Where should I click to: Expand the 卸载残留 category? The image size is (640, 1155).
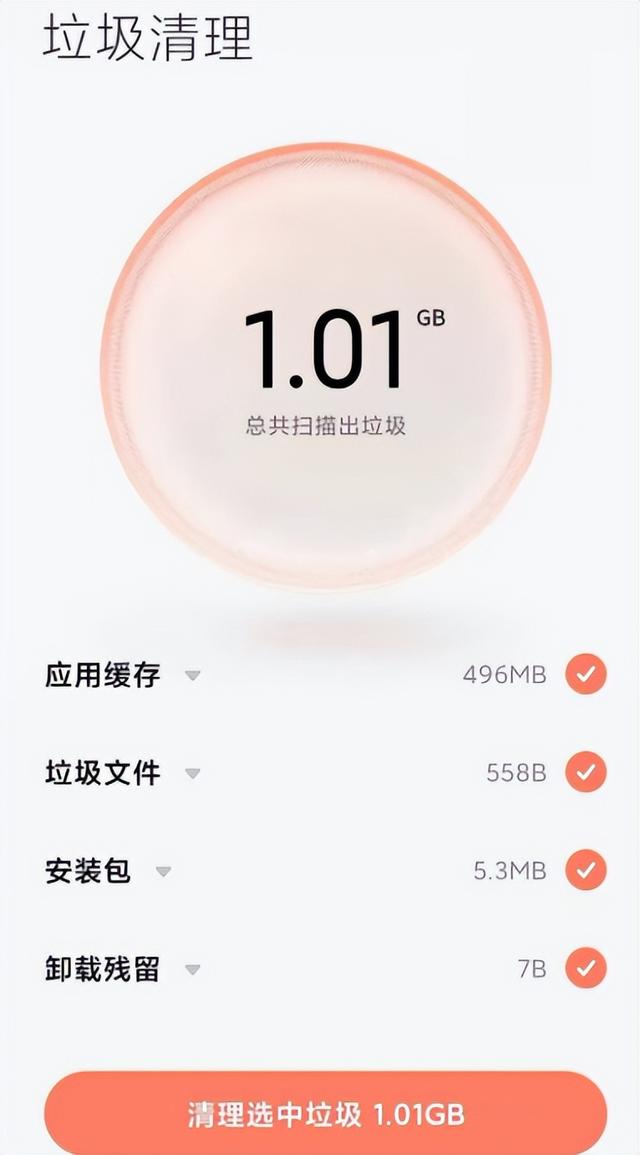(x=193, y=969)
